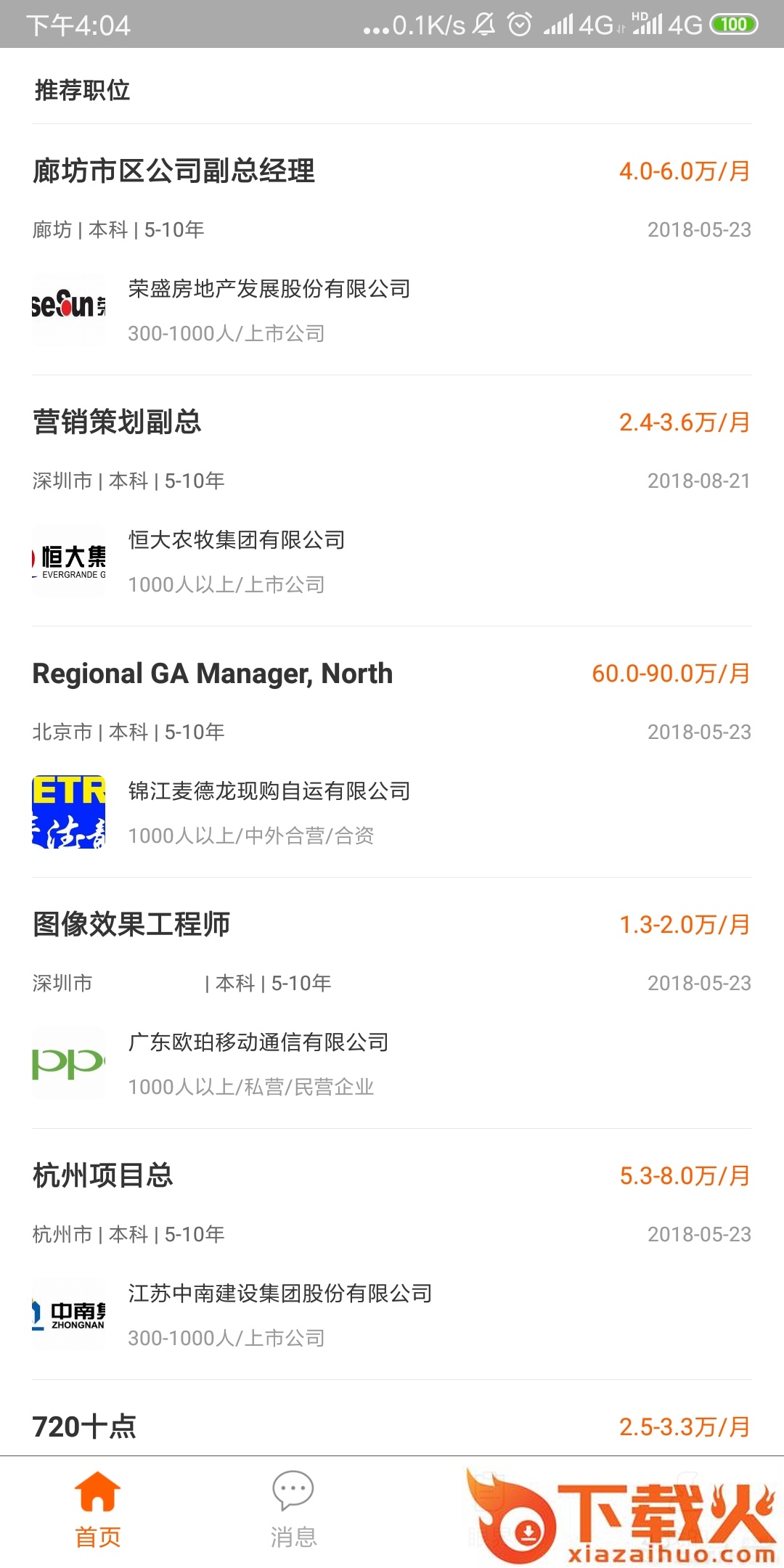Open the Regional GA Manager, North listing

(213, 674)
